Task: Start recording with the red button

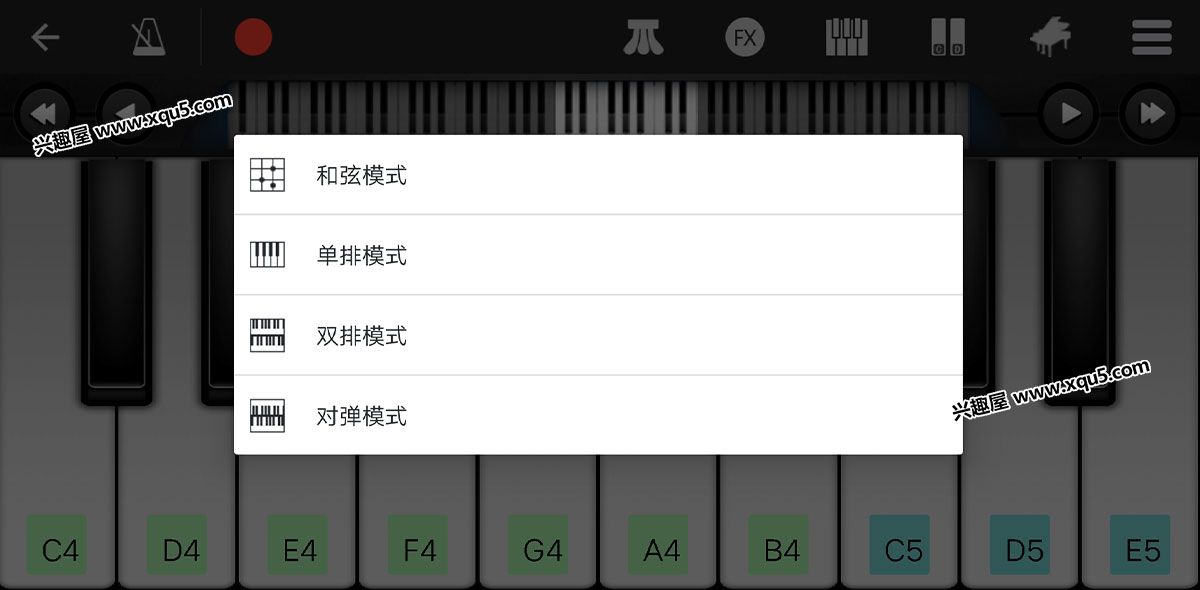Action: click(253, 38)
